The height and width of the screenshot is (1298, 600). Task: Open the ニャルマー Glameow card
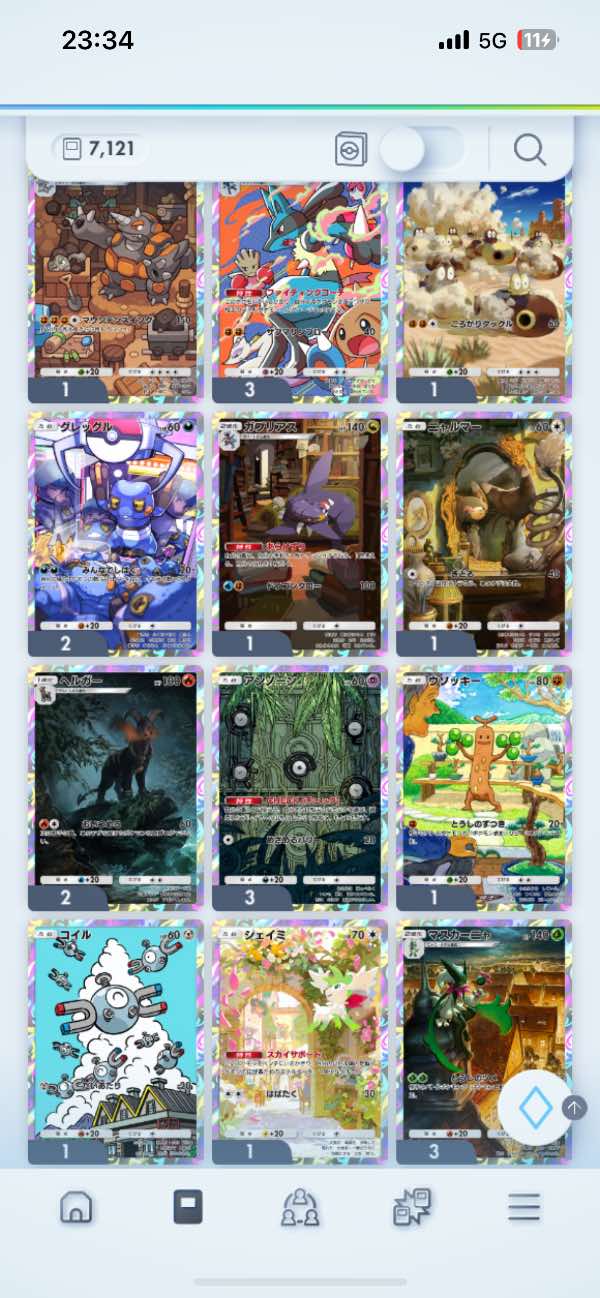click(485, 533)
